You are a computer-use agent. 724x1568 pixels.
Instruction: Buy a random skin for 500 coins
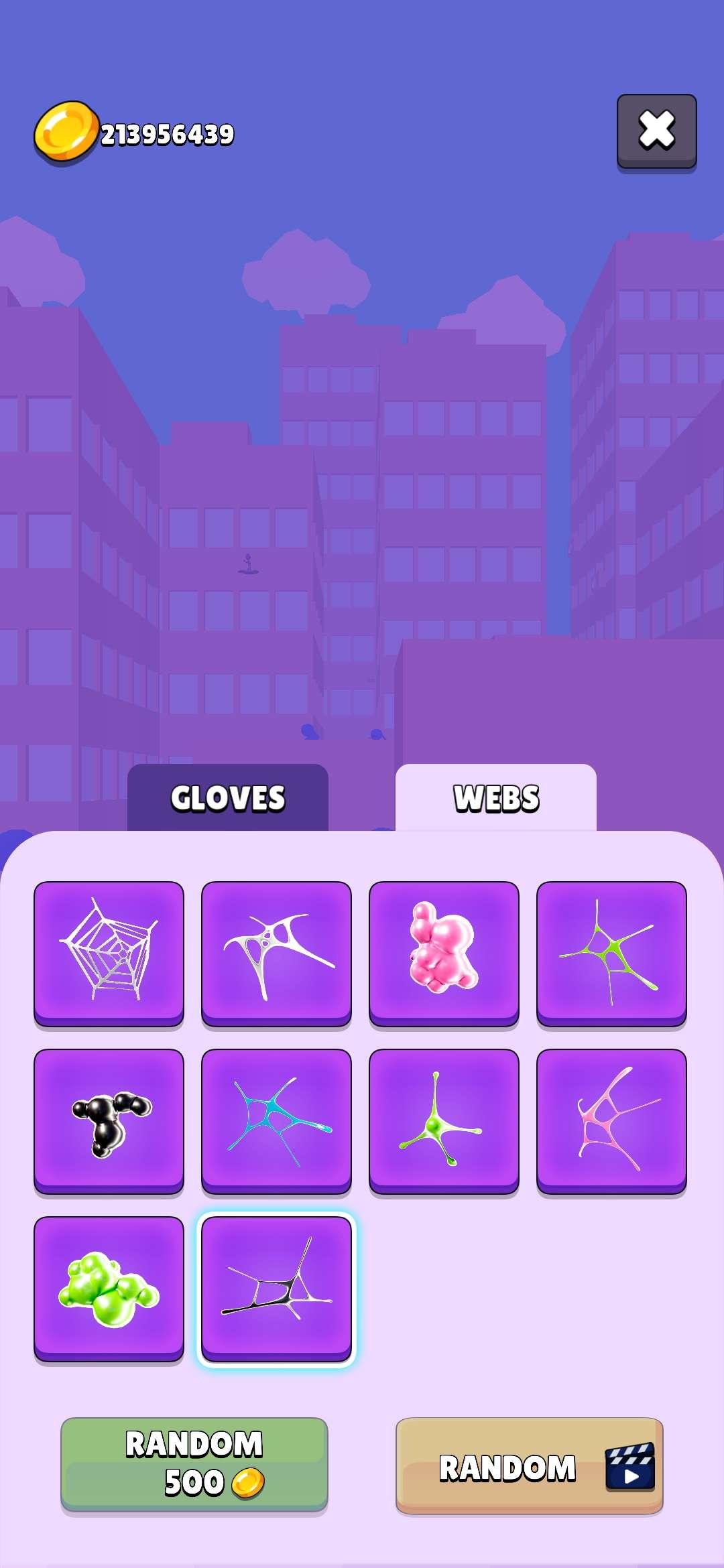click(194, 1463)
